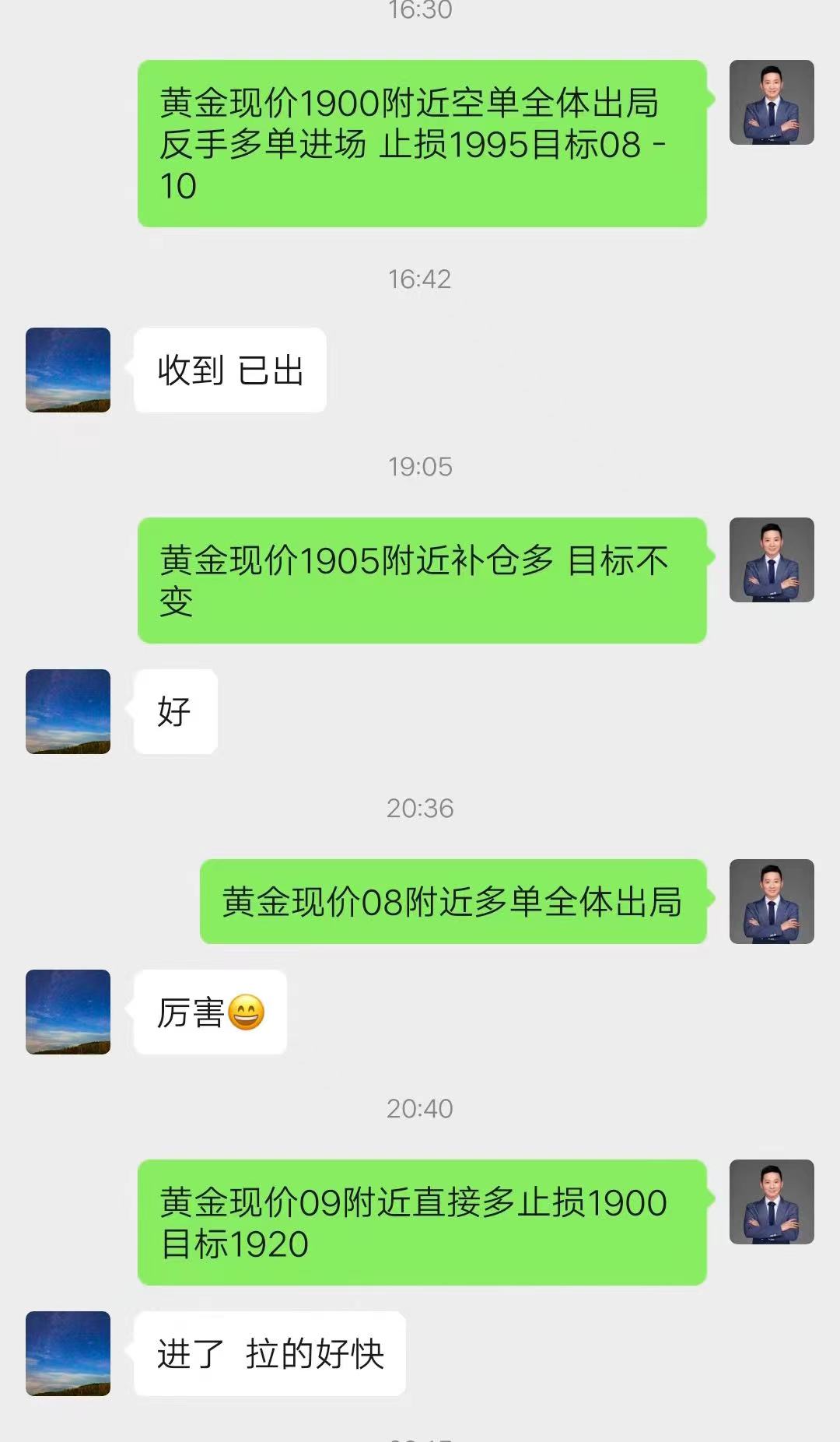Viewport: 840px width, 1442px height.
Task: Open sender's avatar beside the 1905附近补仓多 message
Action: pyautogui.click(x=772, y=560)
